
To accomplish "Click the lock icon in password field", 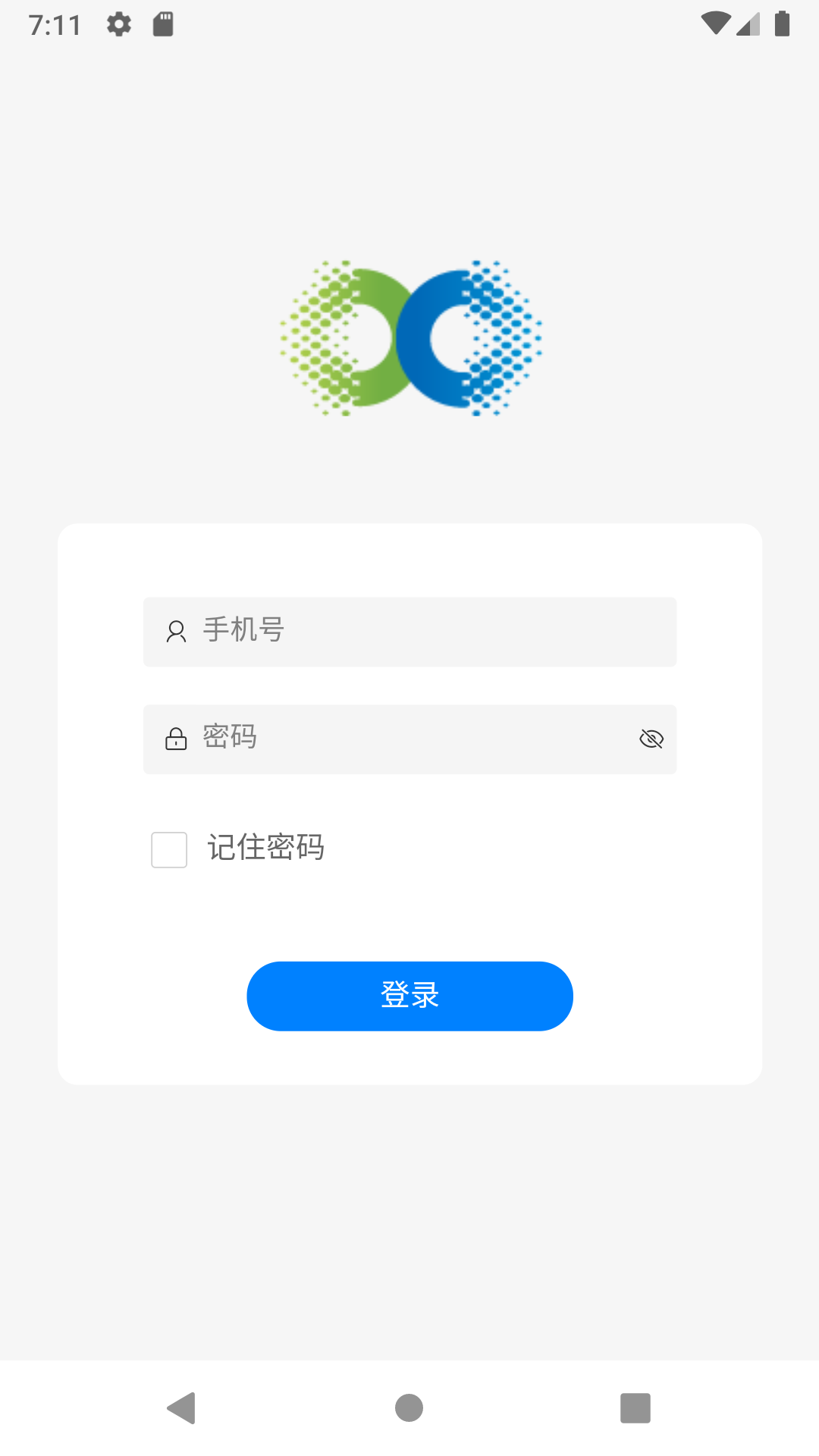I will point(177,739).
